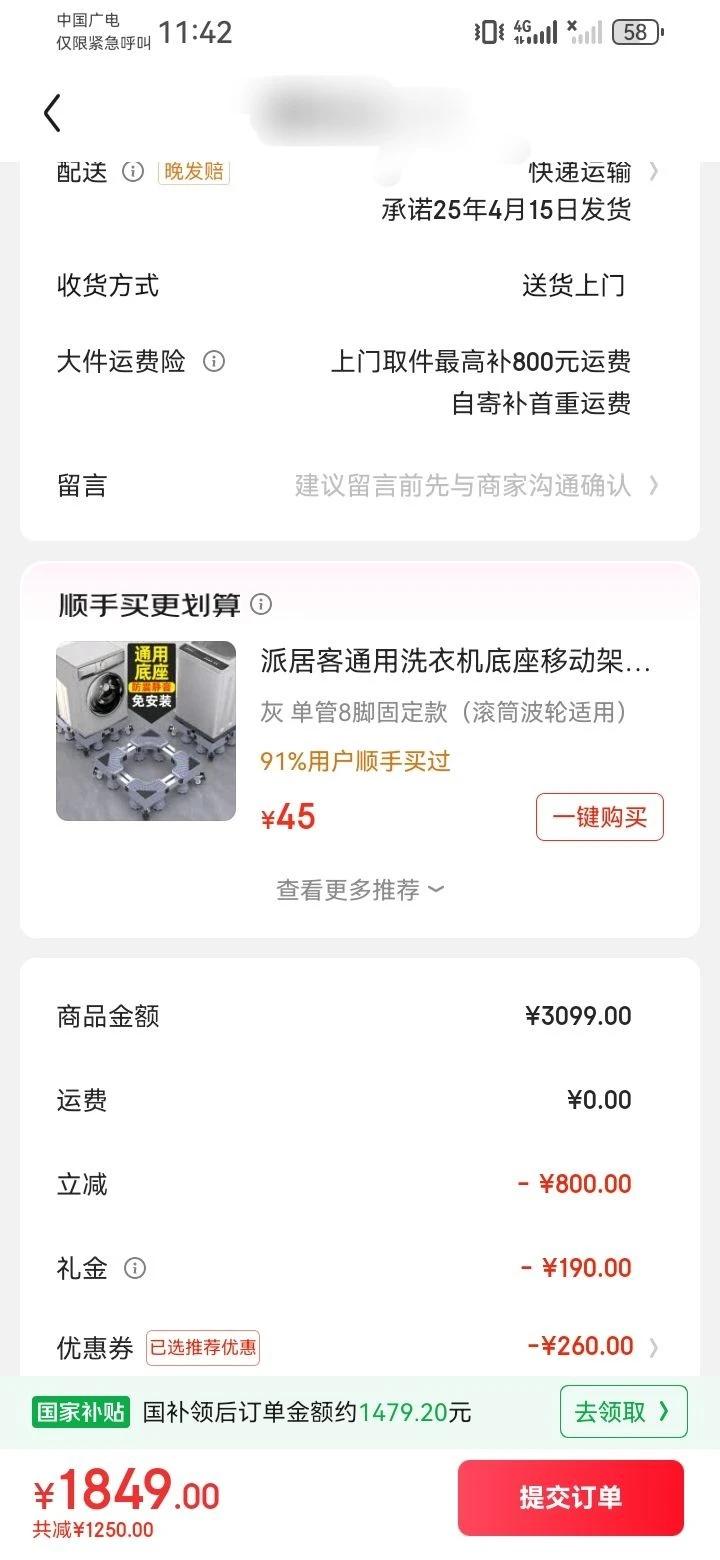This screenshot has width=720, height=1560.
Task: Show info about 礼金
Action: [135, 1269]
